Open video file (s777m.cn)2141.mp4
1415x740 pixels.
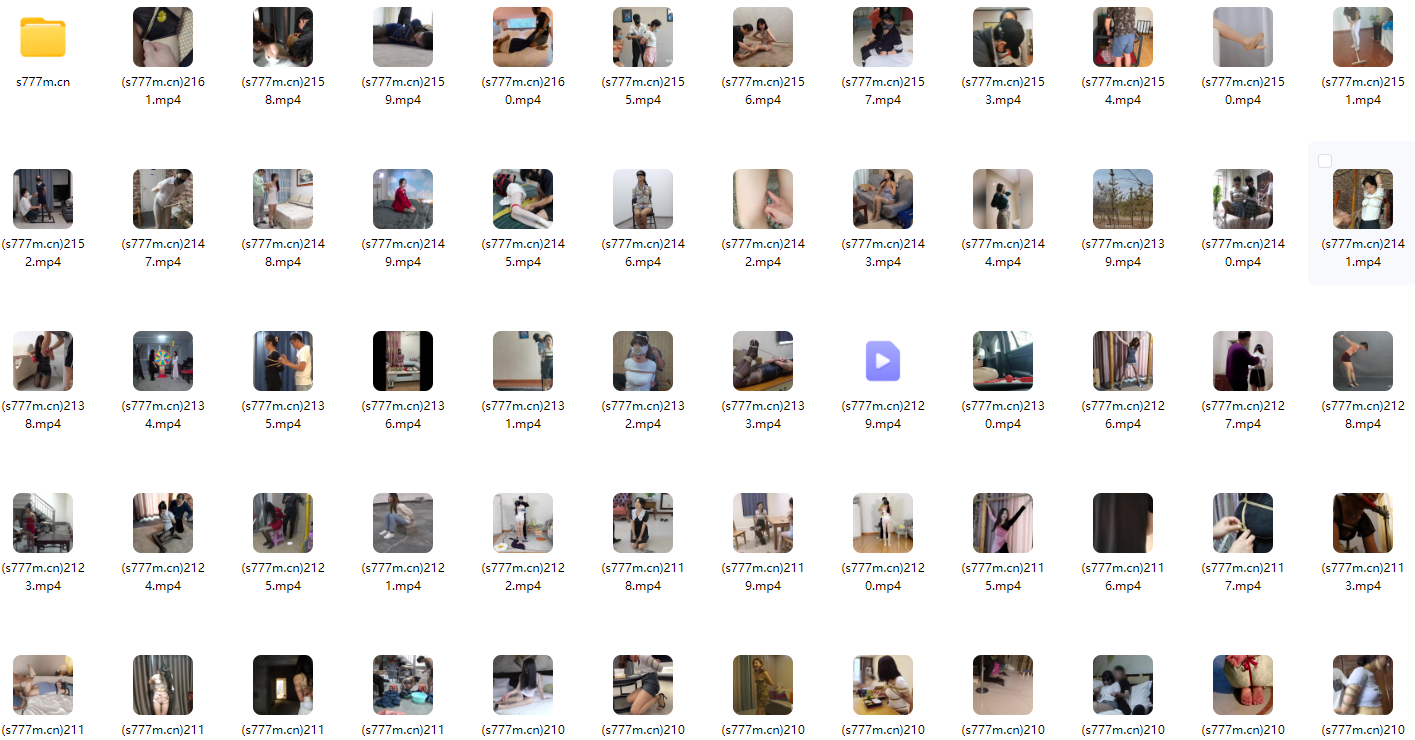click(1363, 199)
